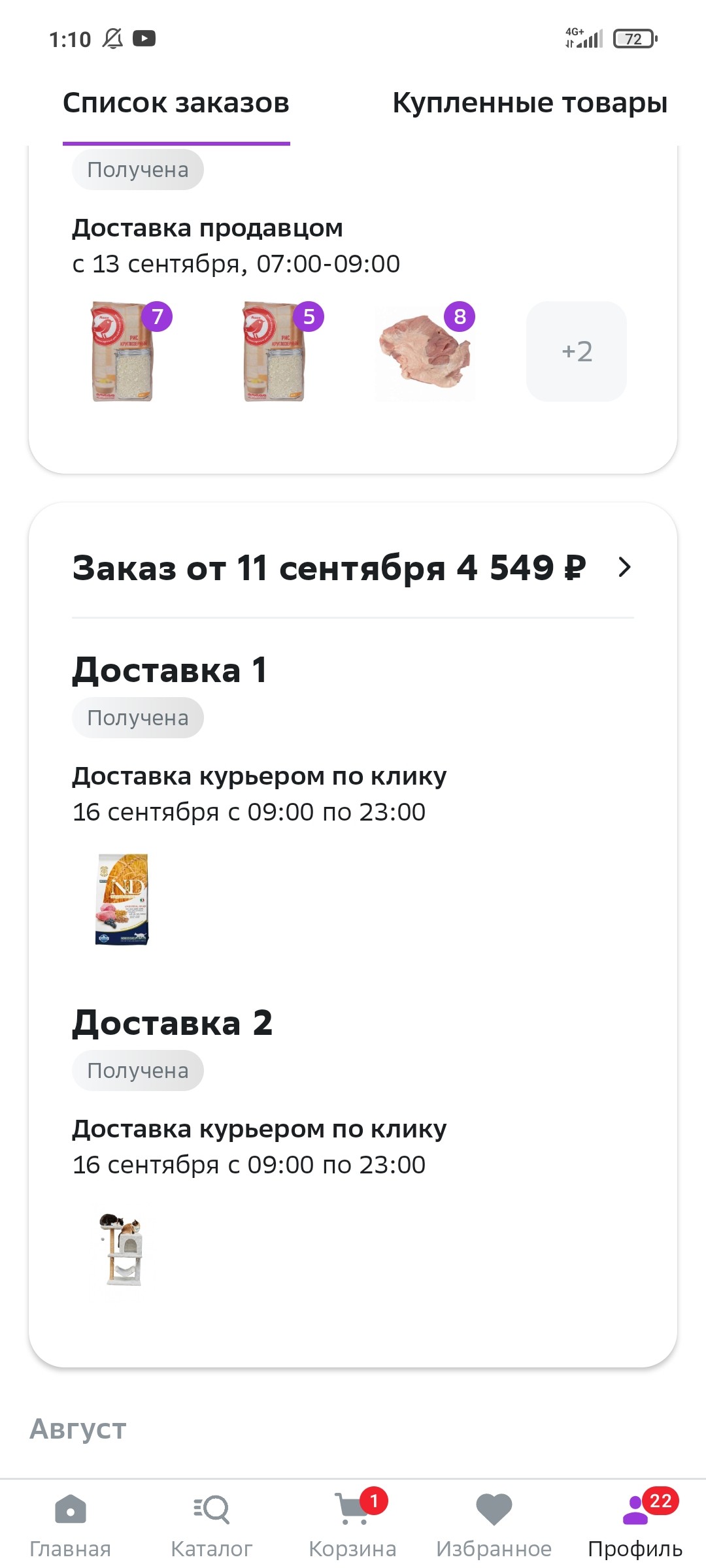Open the rice product with badge 5
The image size is (706, 1568).
coord(275,351)
